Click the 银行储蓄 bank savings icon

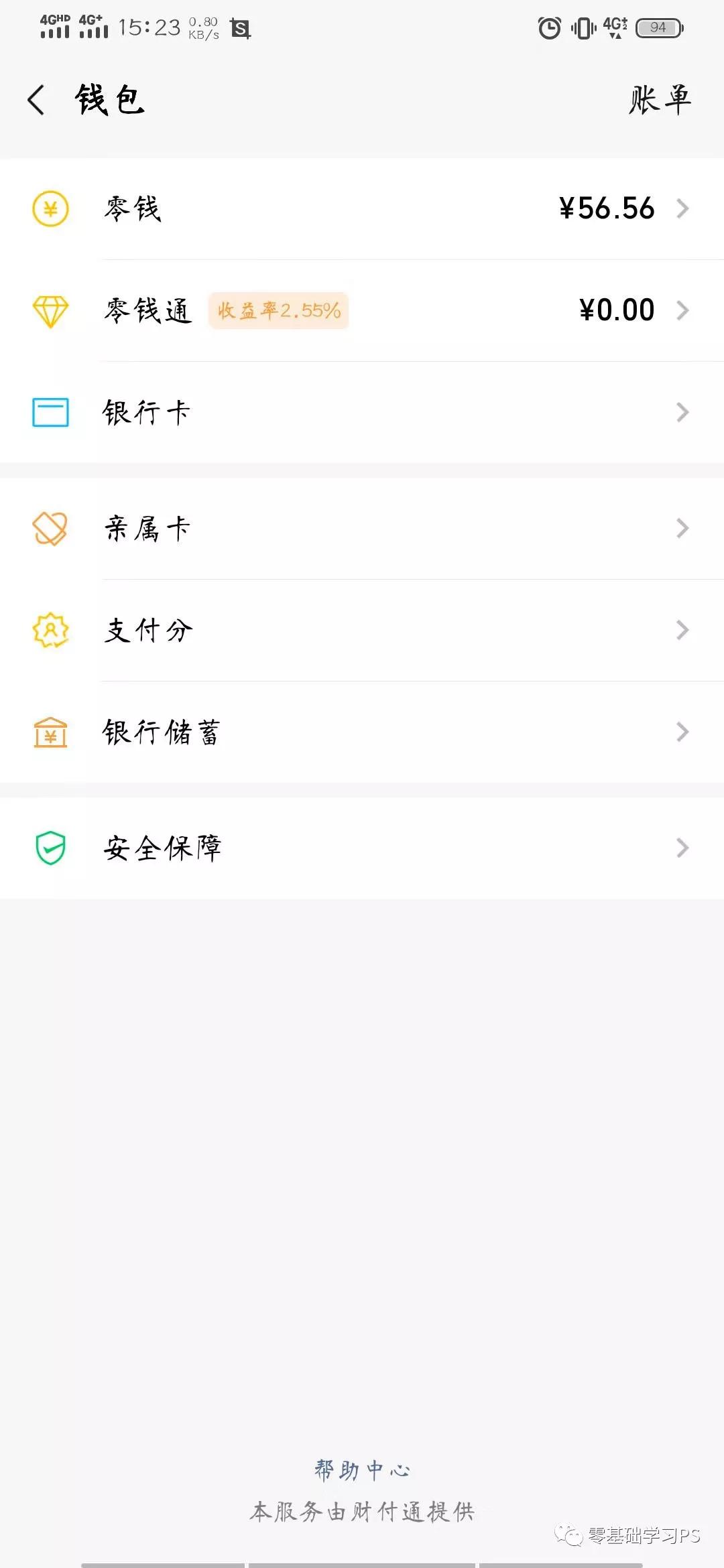[50, 732]
